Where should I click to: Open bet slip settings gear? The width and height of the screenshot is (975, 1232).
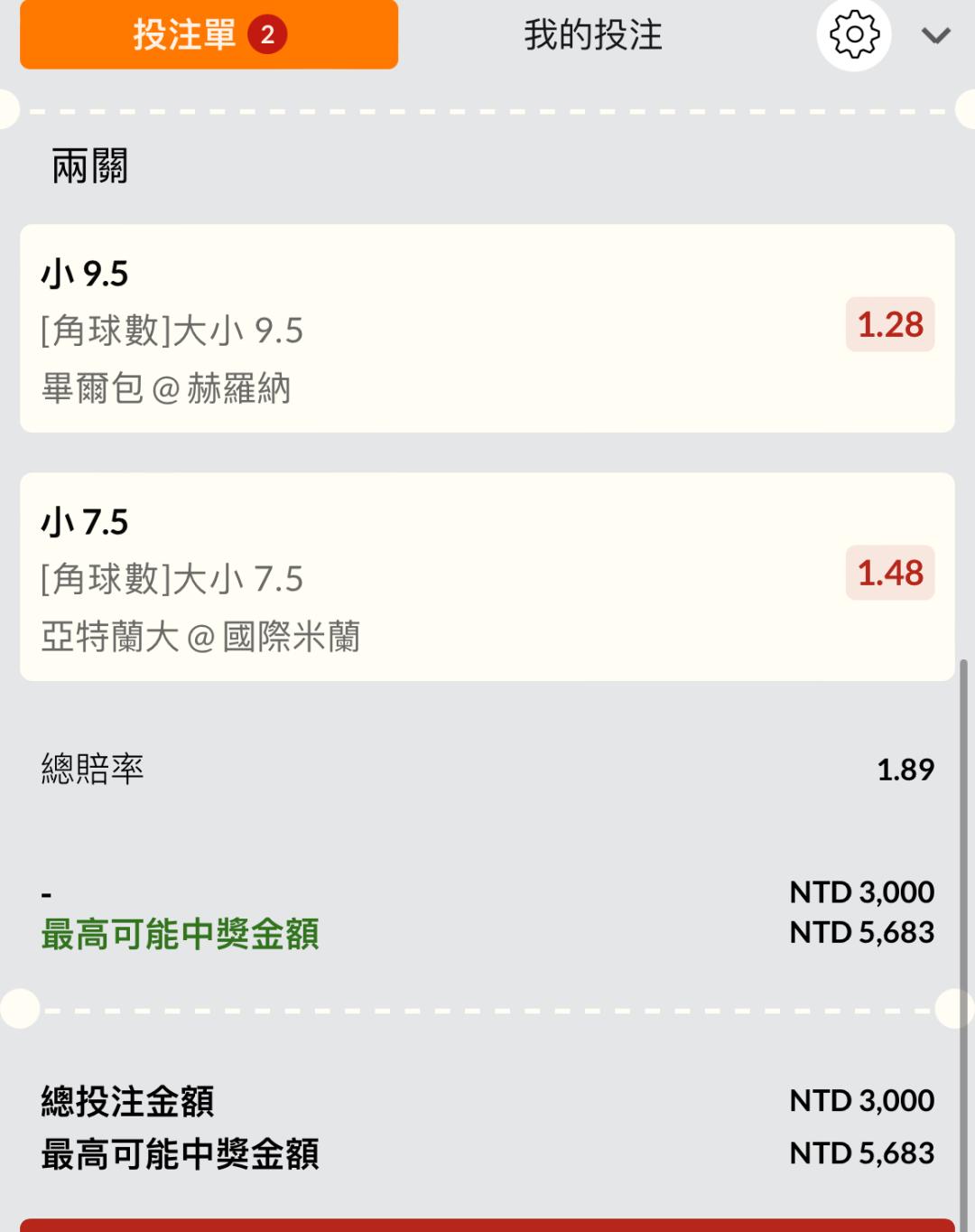click(854, 35)
